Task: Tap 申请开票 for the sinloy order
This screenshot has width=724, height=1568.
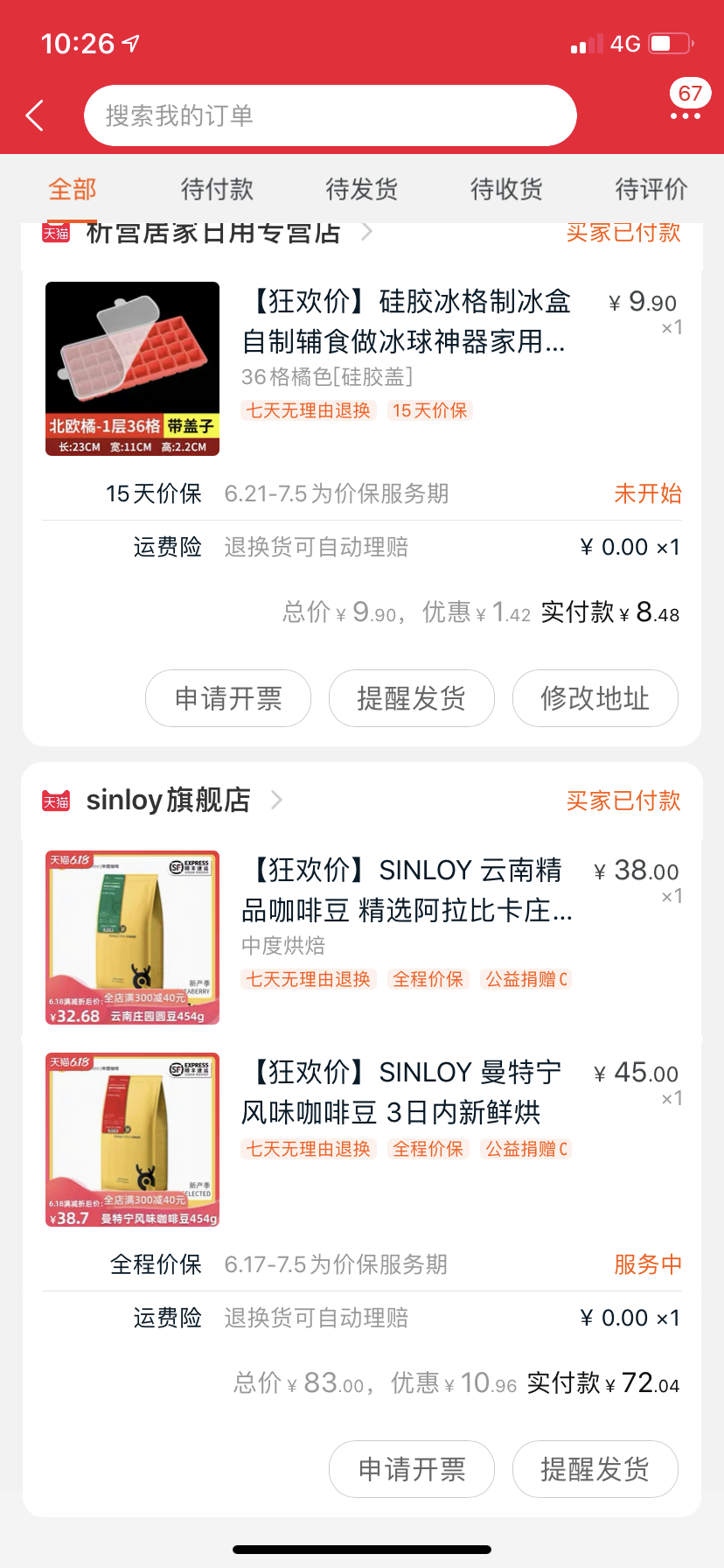Action: tap(412, 1469)
